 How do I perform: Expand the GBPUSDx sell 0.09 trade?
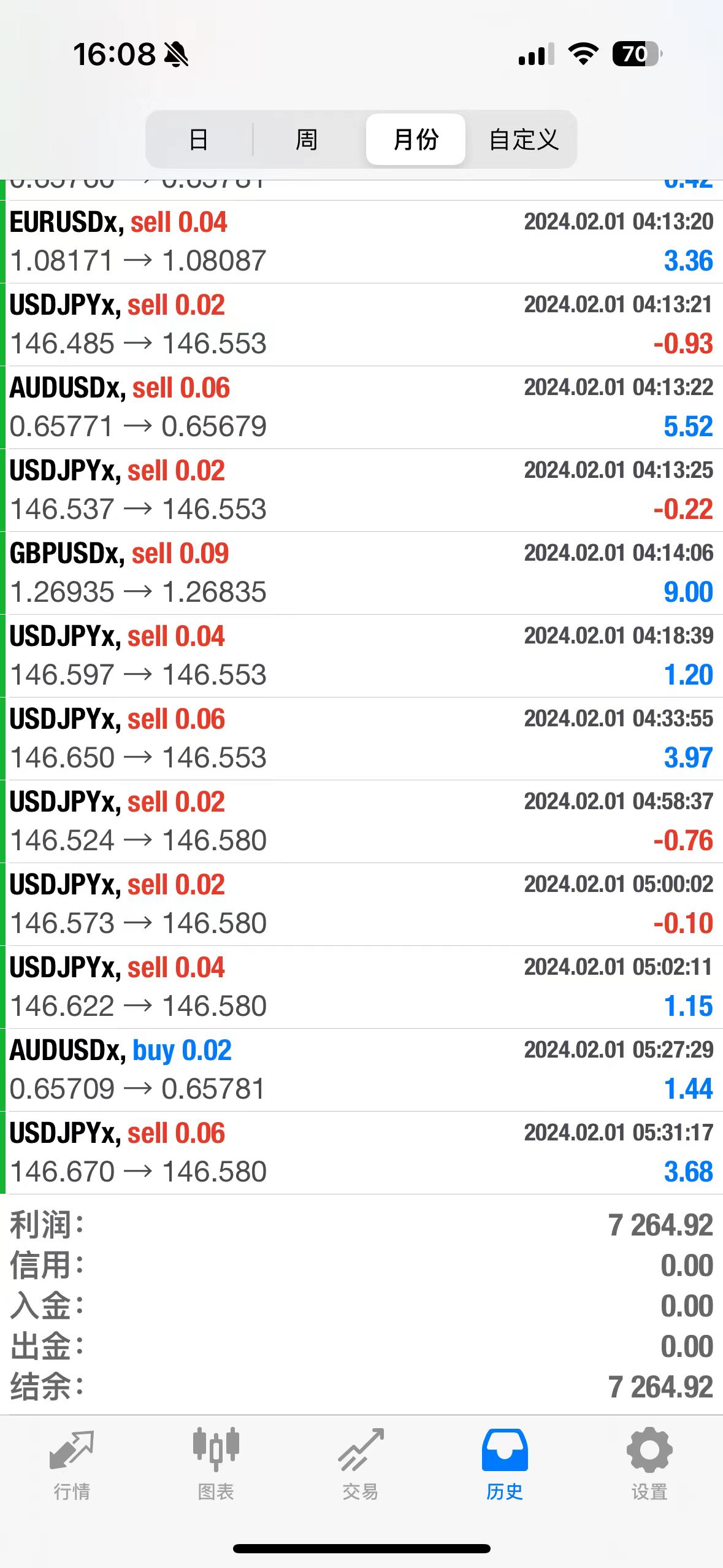coord(361,573)
